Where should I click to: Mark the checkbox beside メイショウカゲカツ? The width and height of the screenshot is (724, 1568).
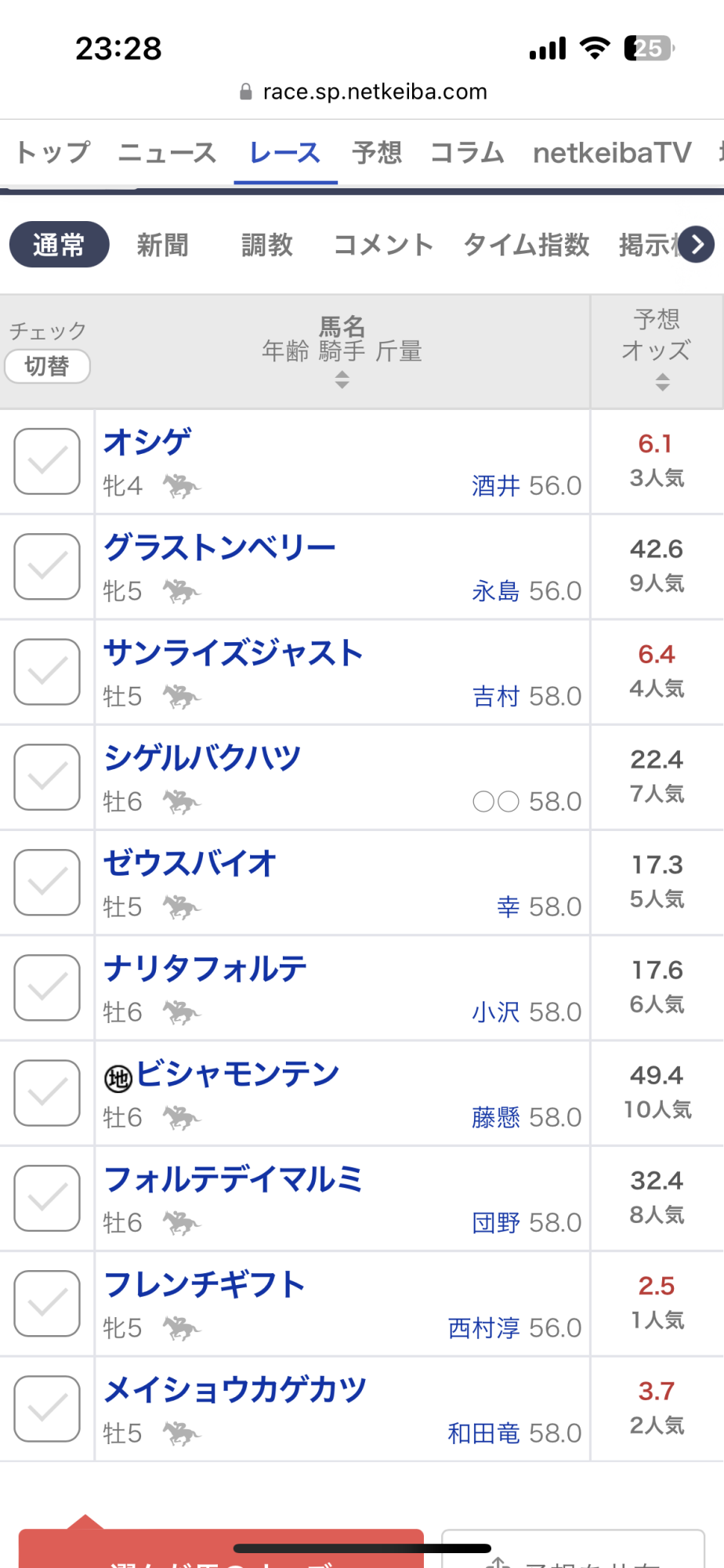coord(47,1409)
